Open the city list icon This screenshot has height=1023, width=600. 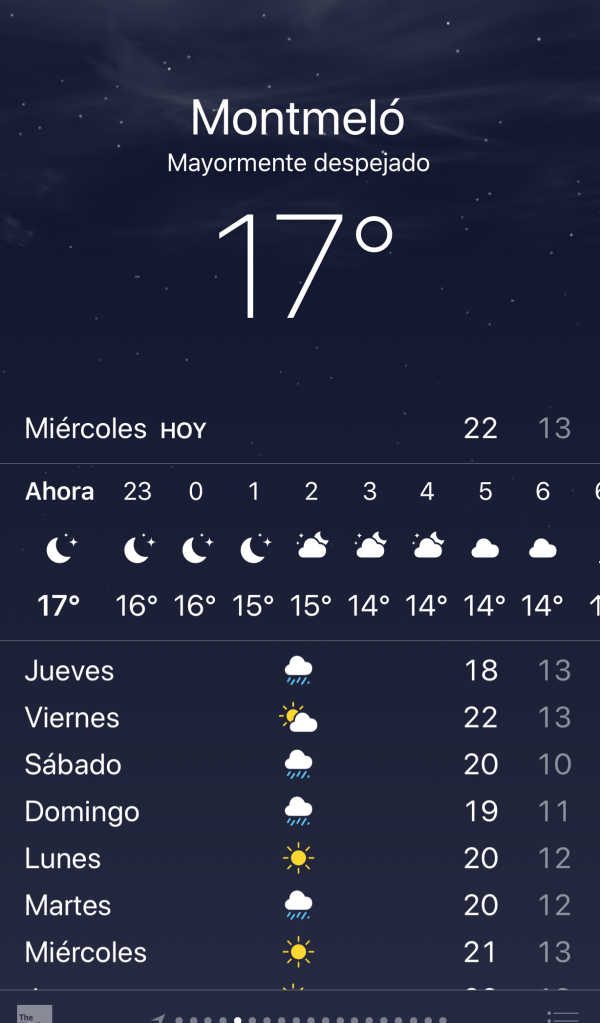(x=563, y=1016)
